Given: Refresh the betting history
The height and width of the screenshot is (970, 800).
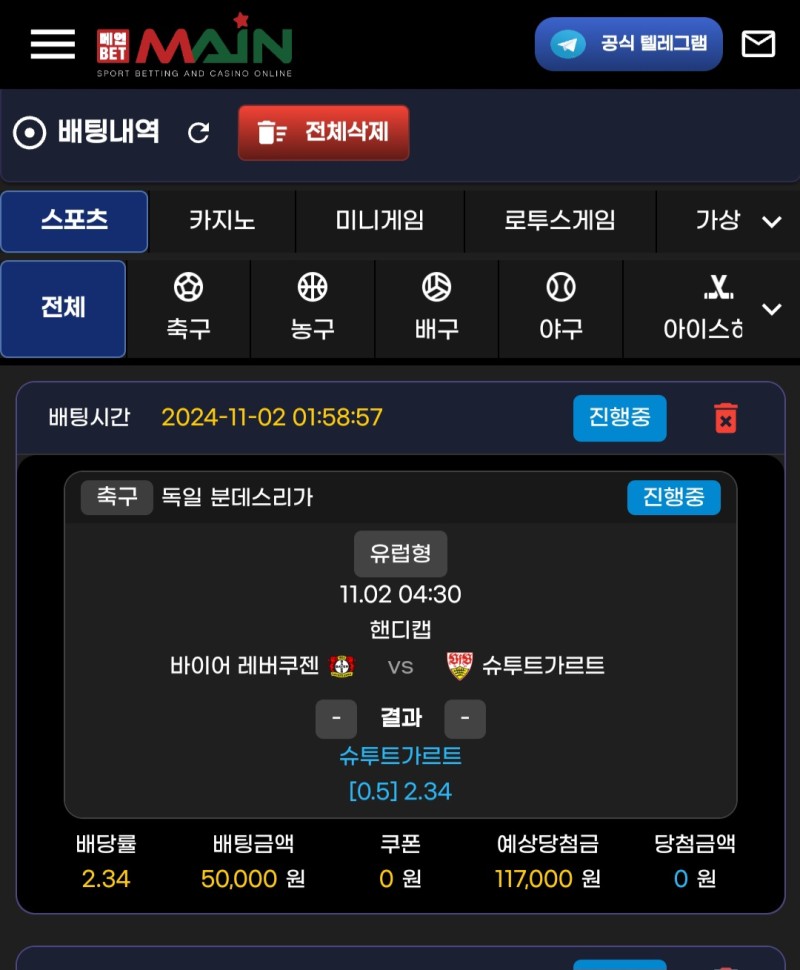Looking at the screenshot, I should 199,133.
